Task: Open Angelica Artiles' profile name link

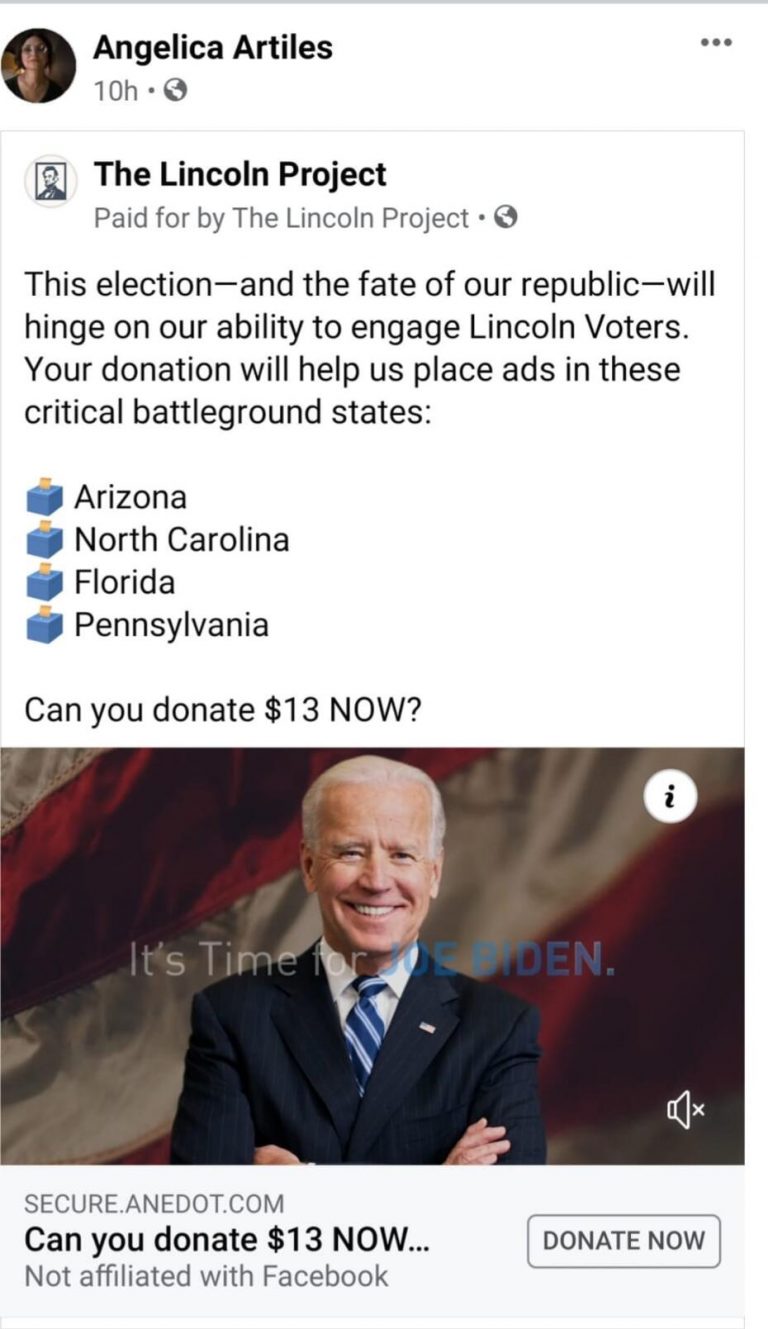Action: (213, 47)
